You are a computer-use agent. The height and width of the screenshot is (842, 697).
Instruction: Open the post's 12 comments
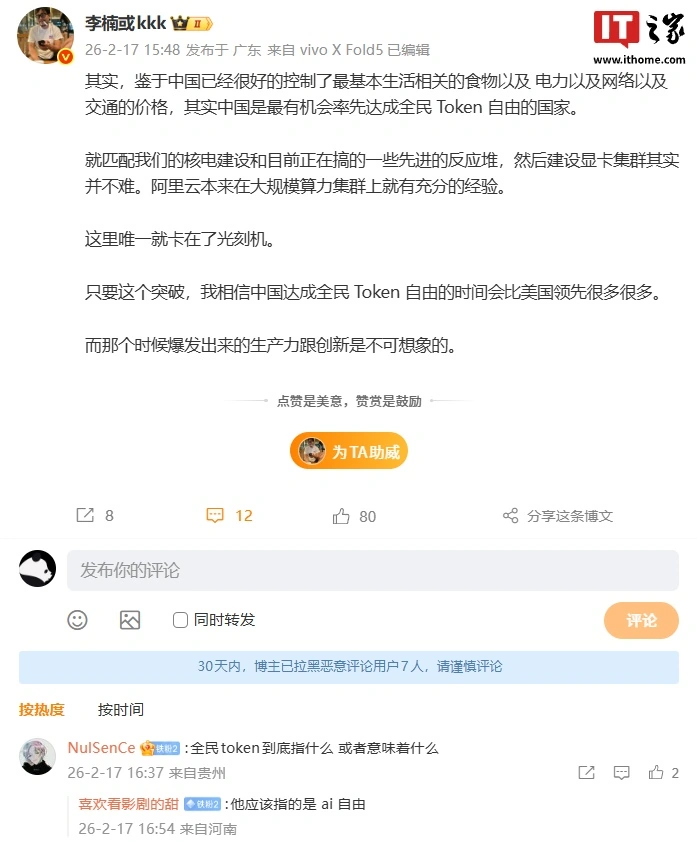click(x=229, y=516)
